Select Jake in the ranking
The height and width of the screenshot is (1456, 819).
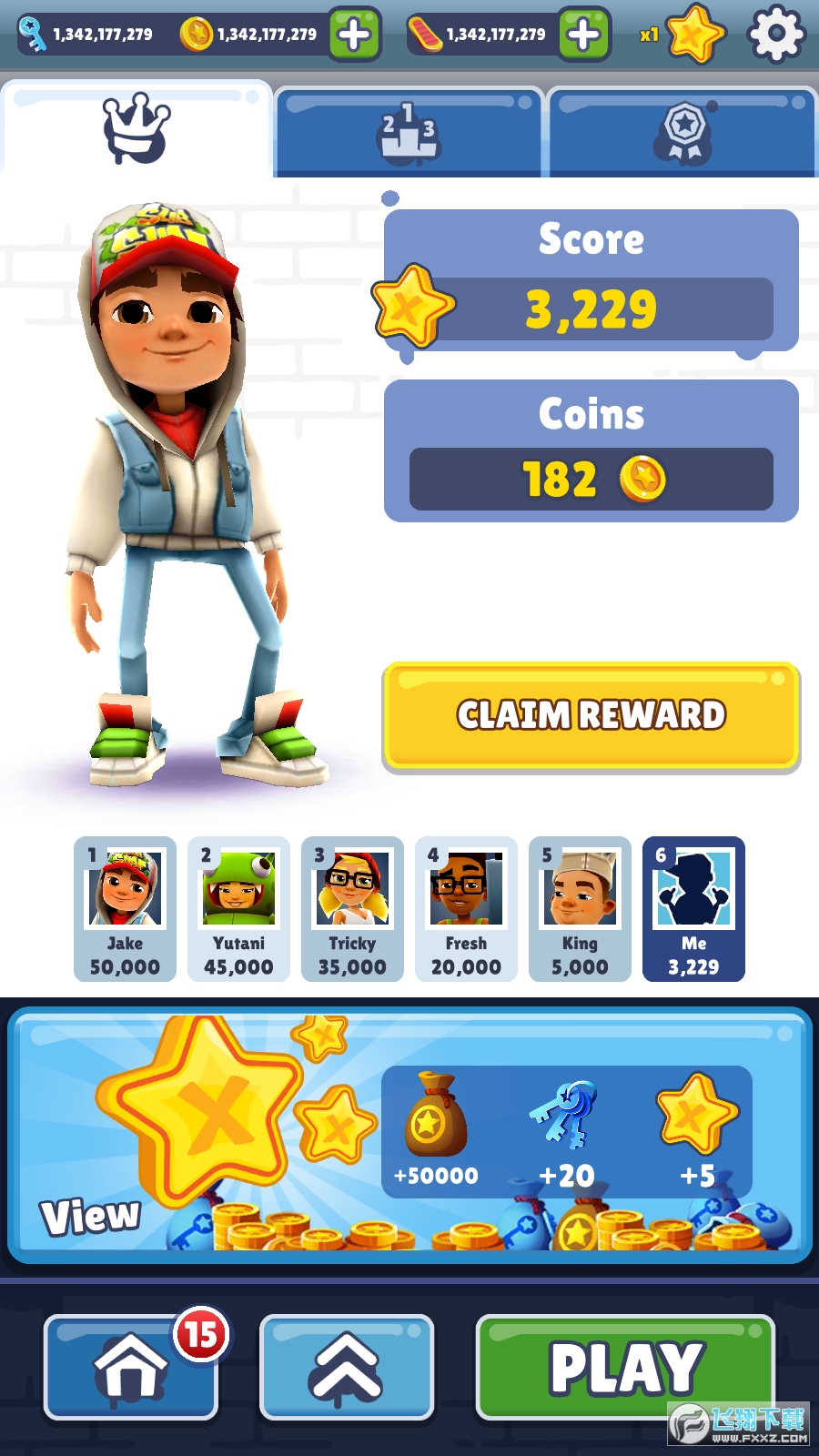tap(125, 908)
